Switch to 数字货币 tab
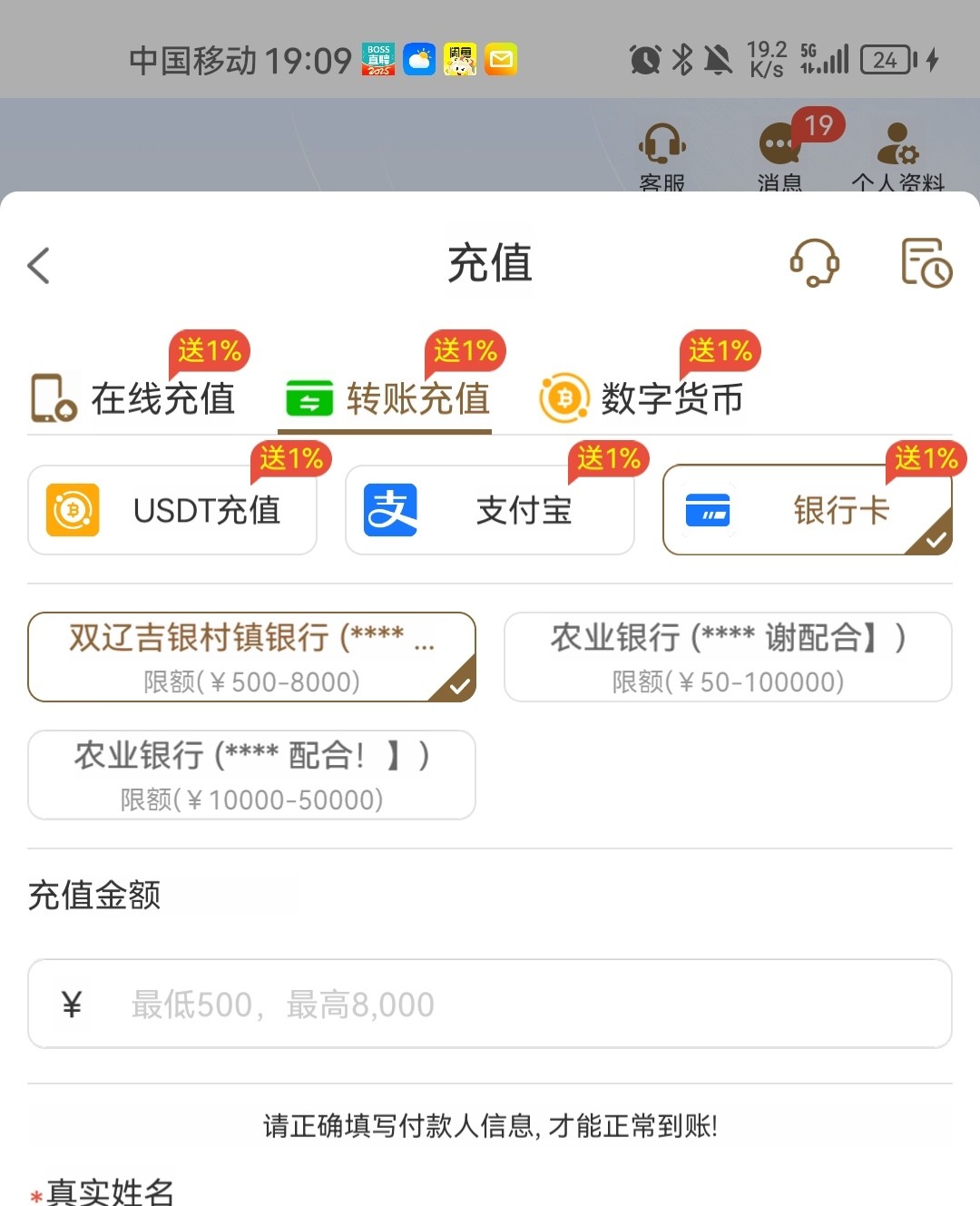This screenshot has width=980, height=1206. [642, 399]
